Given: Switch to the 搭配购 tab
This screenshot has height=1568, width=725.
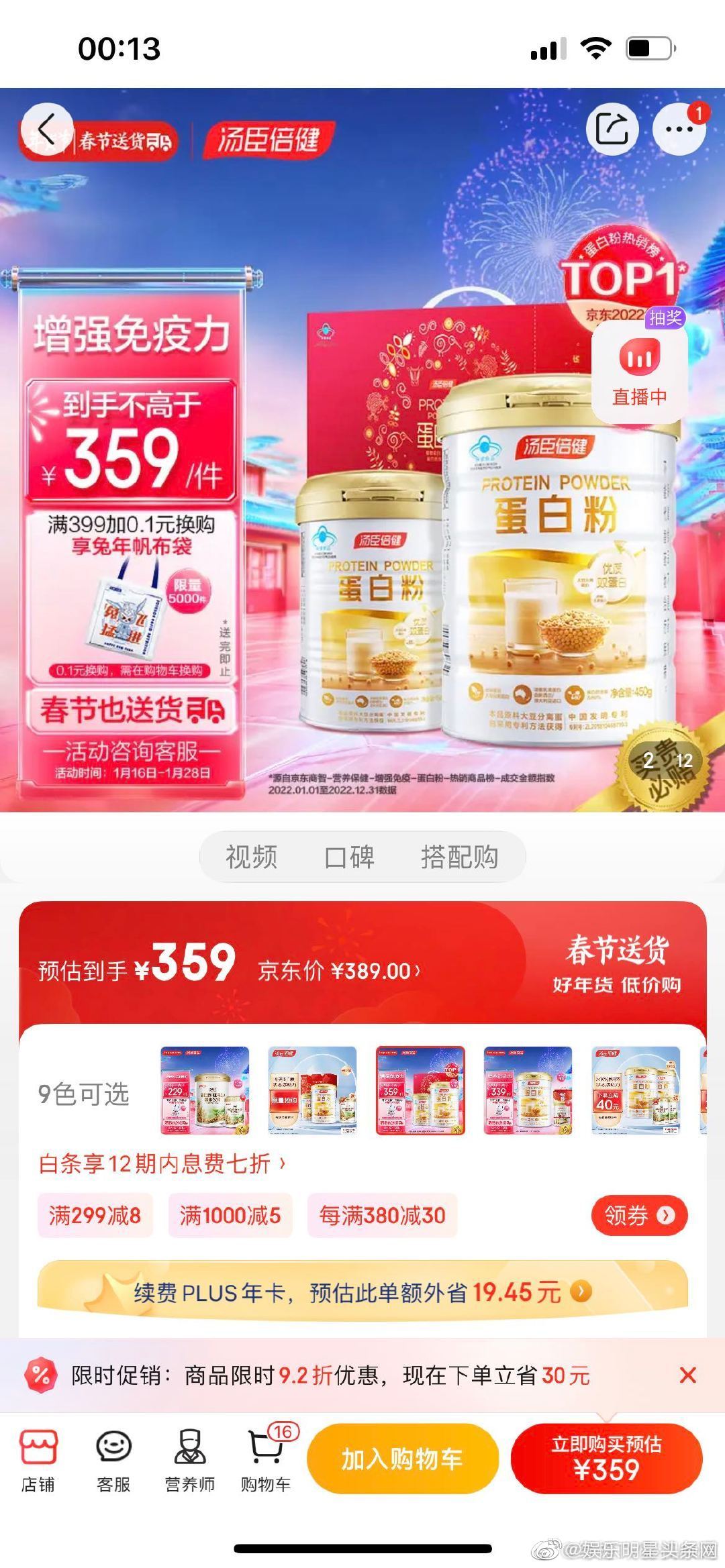Looking at the screenshot, I should (459, 857).
